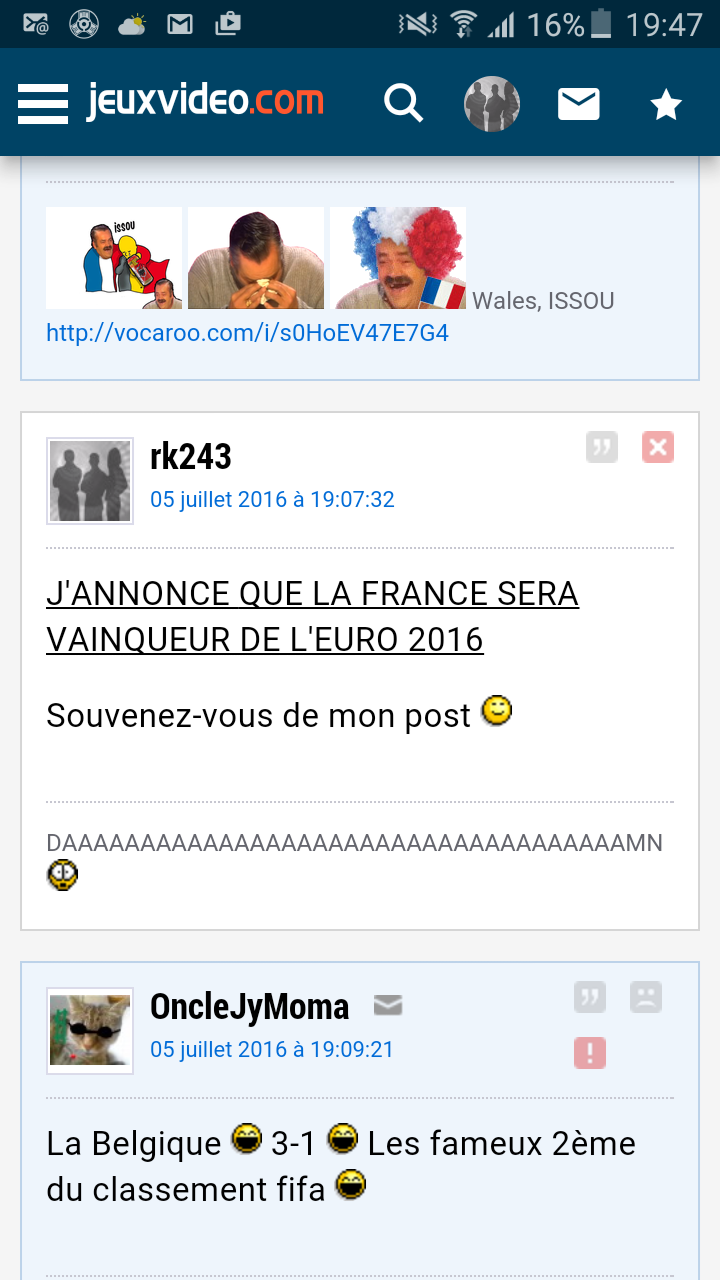Open the vocaroo.com link

pyautogui.click(x=247, y=333)
